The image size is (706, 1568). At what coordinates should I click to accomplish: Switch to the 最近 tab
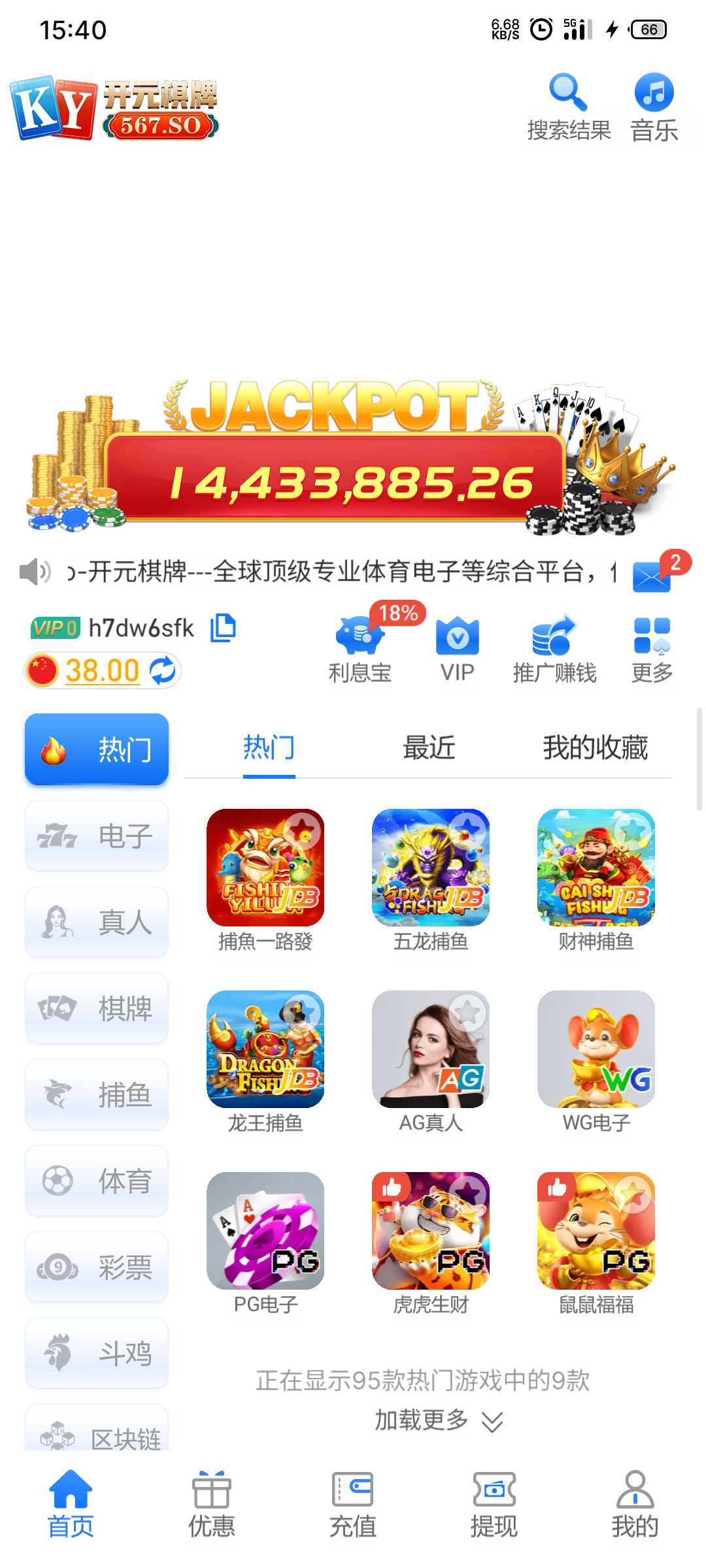point(429,747)
